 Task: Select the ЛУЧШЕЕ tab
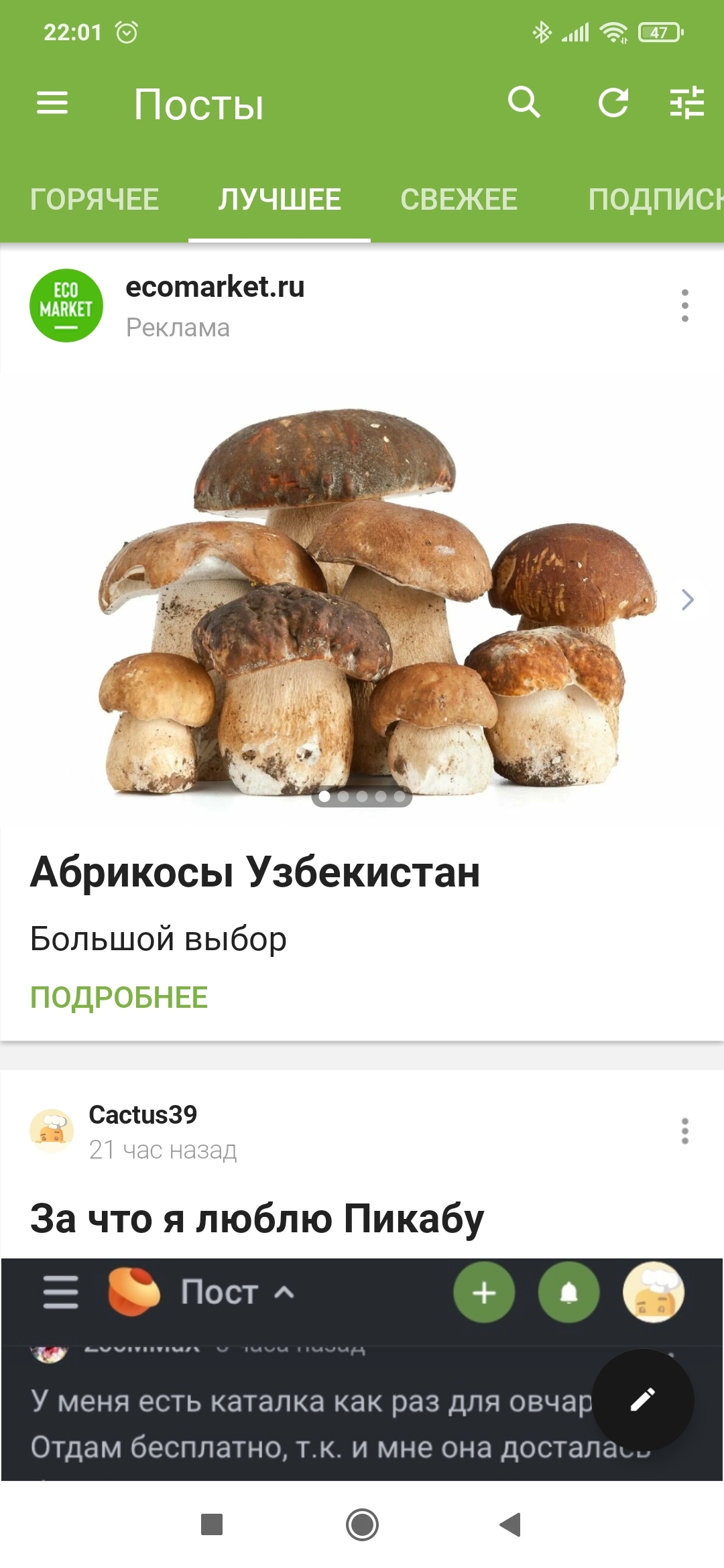(280, 200)
